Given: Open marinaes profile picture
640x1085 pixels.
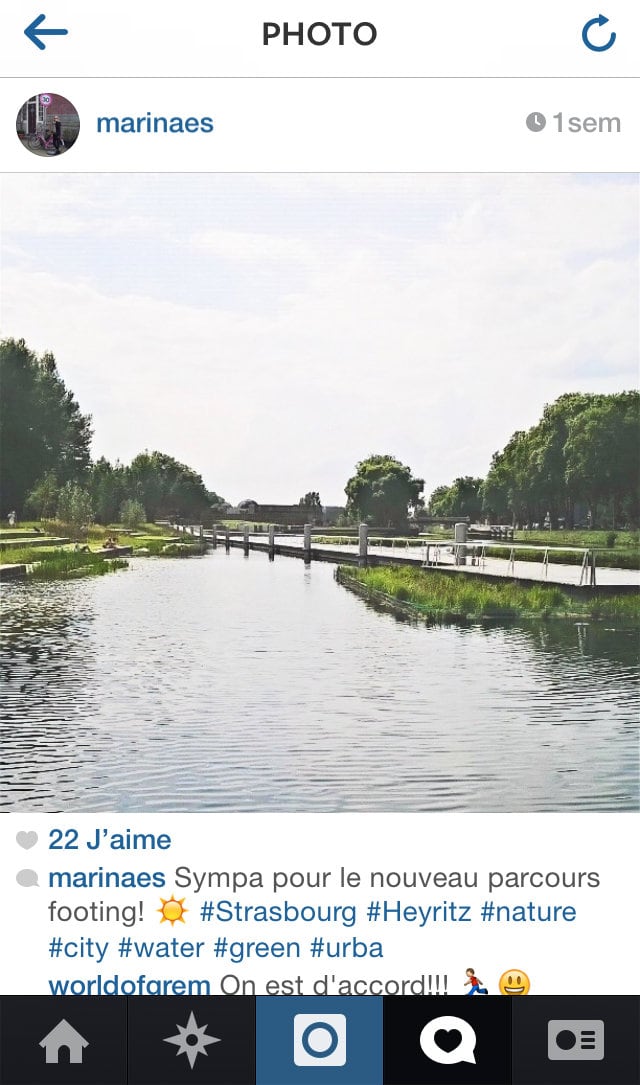Looking at the screenshot, I should [48, 125].
